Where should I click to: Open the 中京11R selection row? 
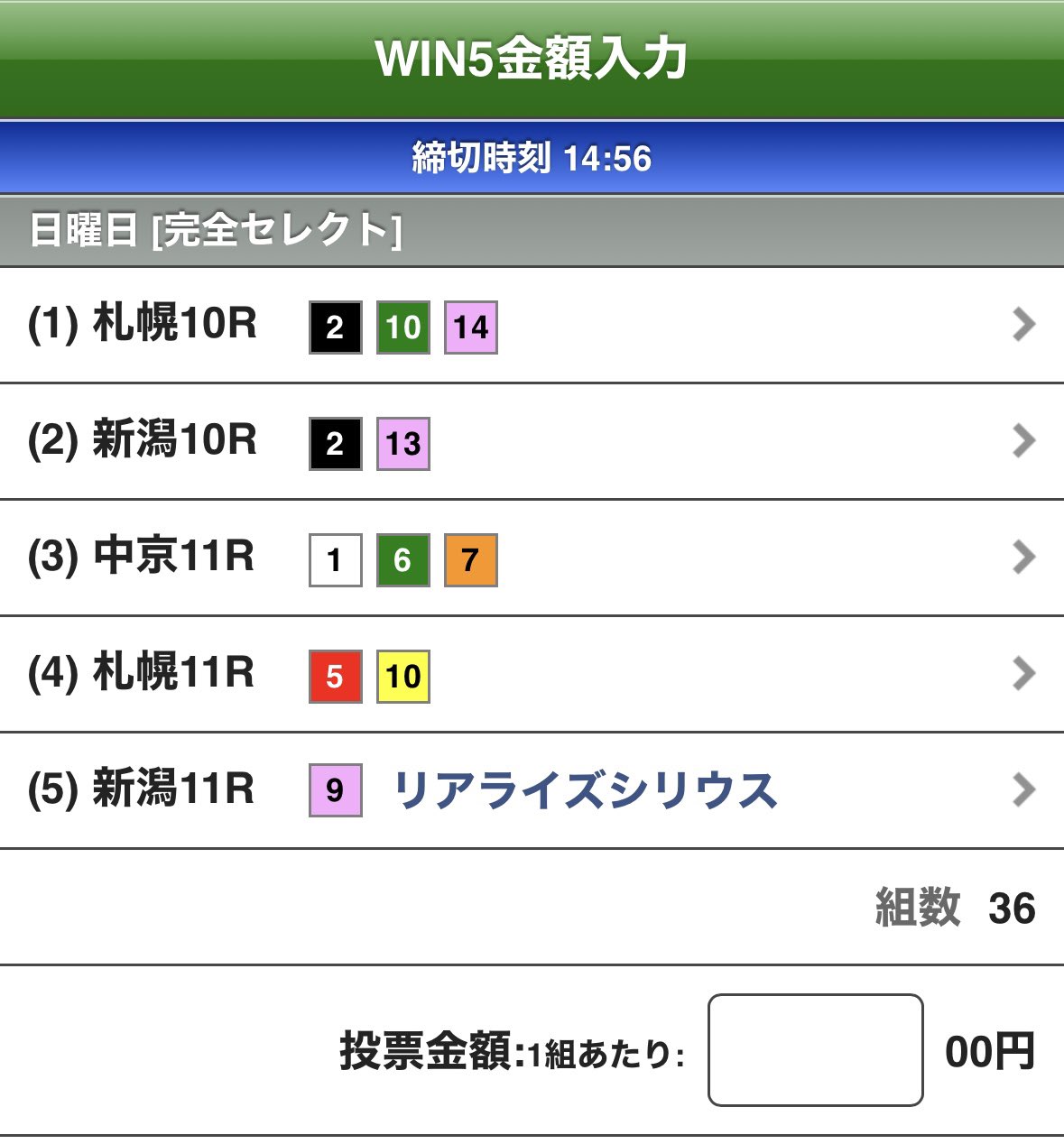[532, 558]
